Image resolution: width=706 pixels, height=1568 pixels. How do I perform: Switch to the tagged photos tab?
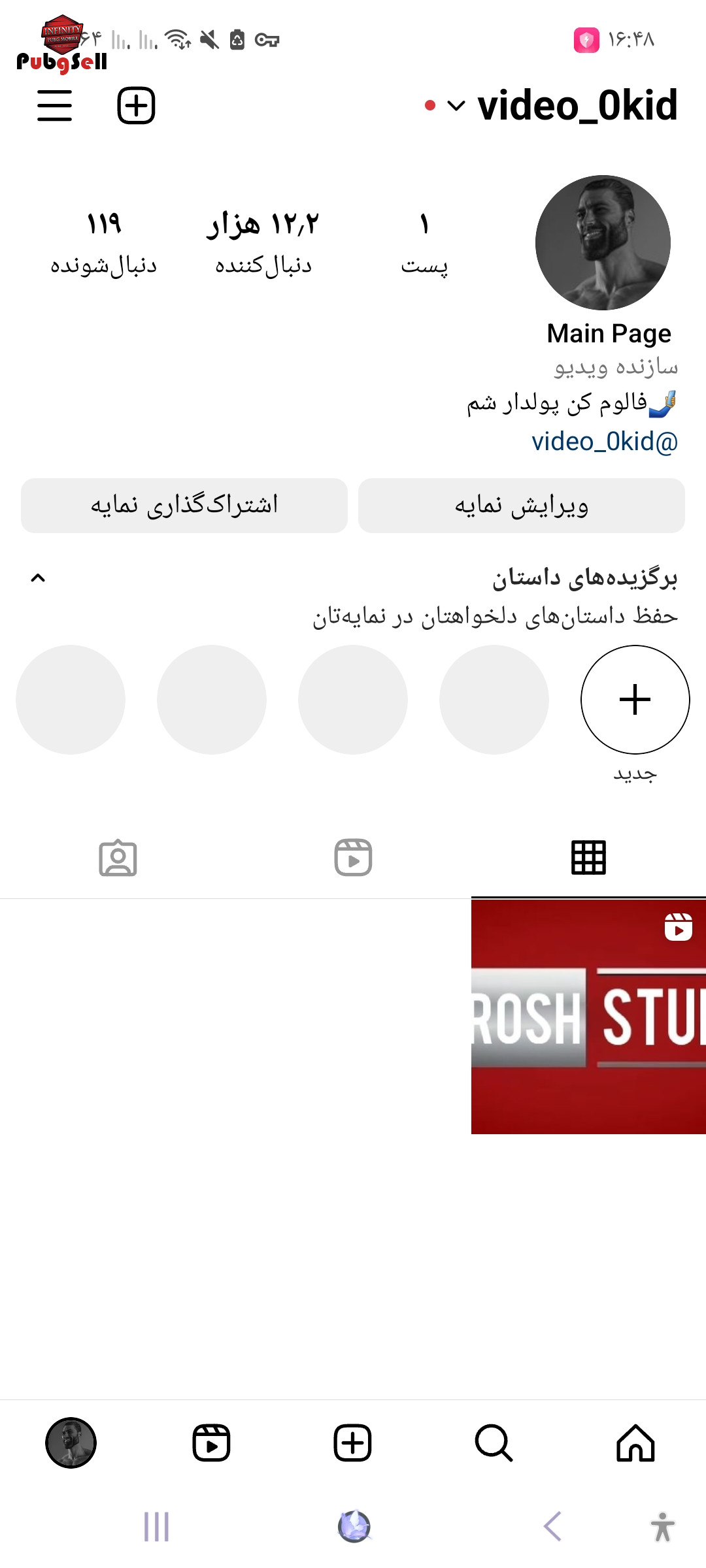tap(118, 858)
